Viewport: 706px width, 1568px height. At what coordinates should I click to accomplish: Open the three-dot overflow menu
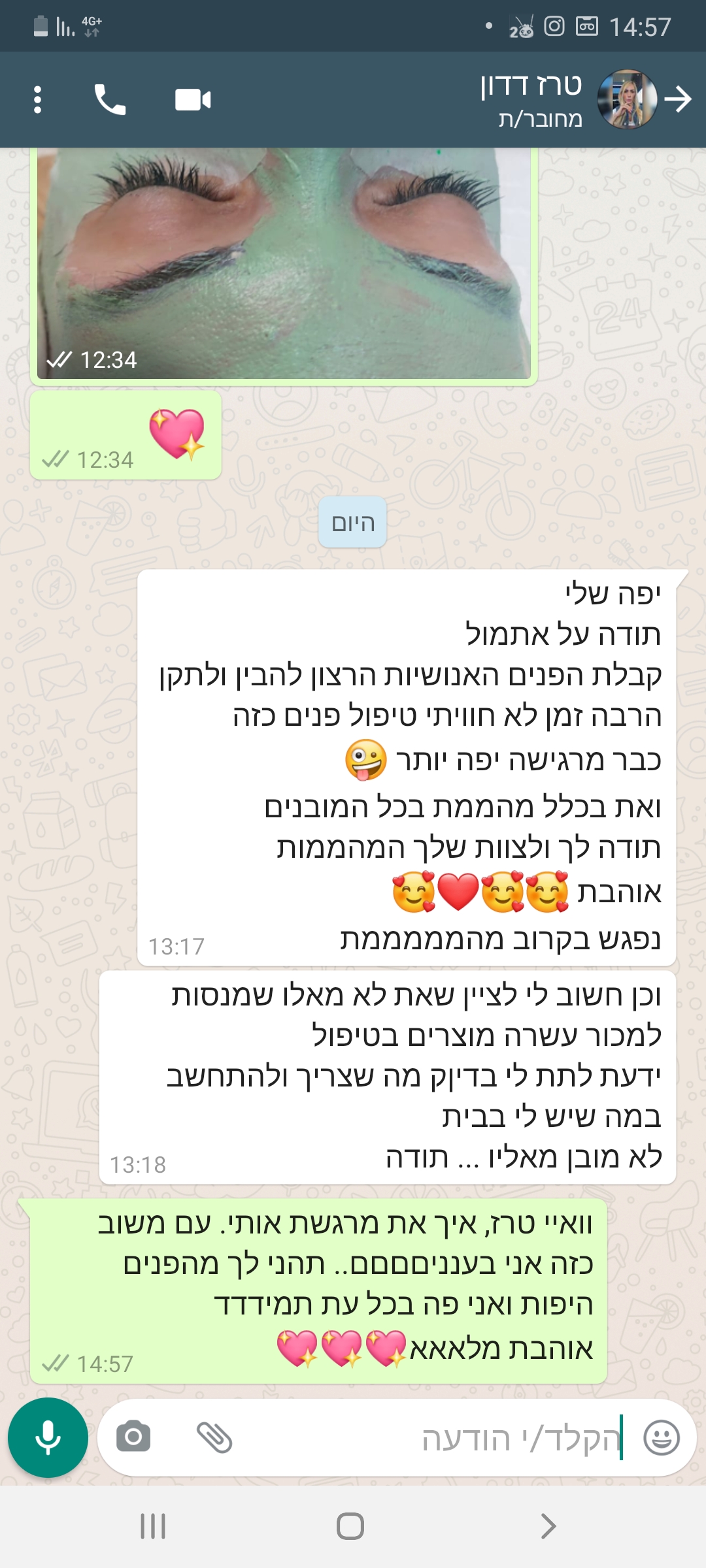[37, 99]
